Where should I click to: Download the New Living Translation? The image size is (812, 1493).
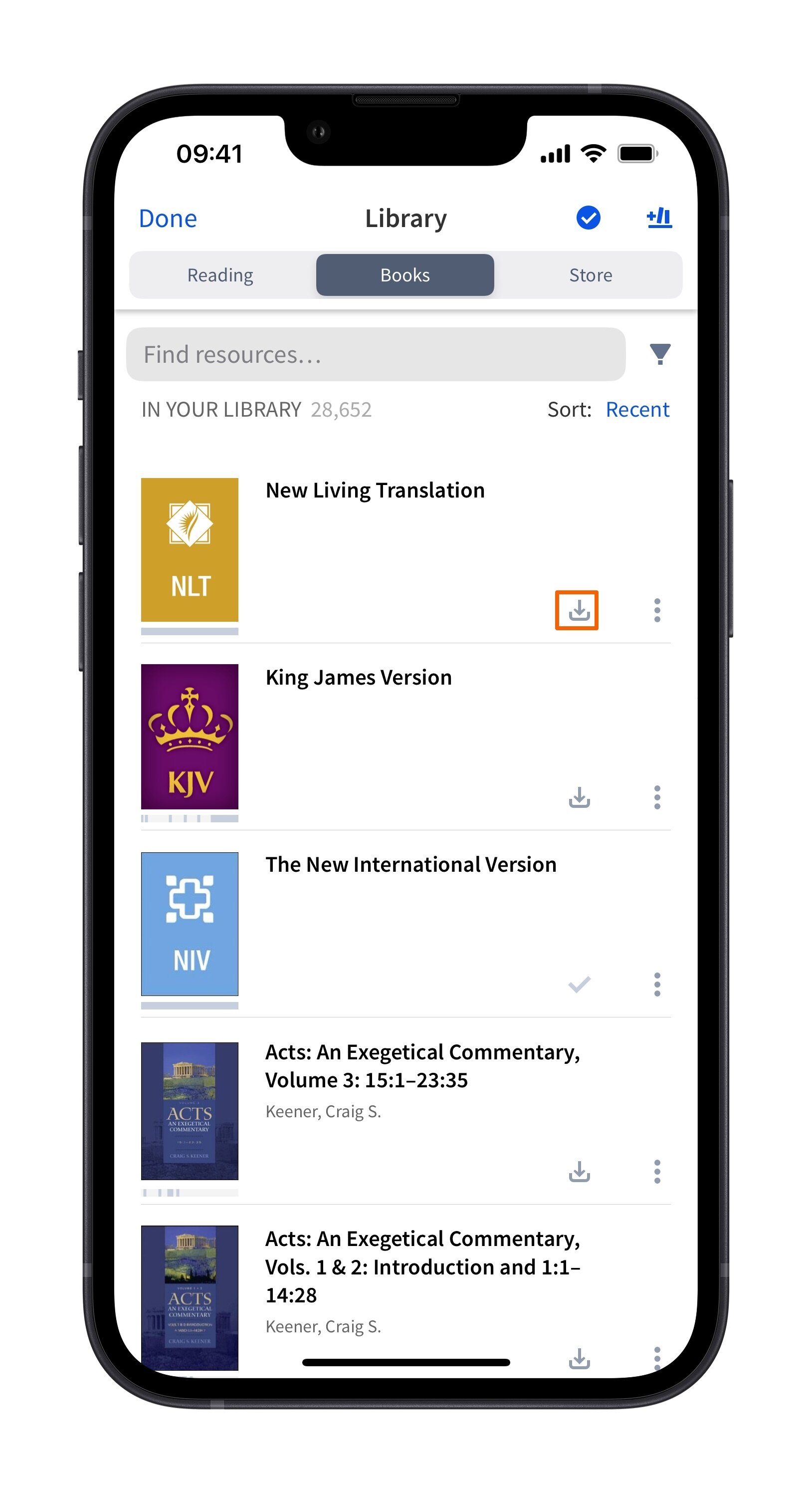[578, 610]
